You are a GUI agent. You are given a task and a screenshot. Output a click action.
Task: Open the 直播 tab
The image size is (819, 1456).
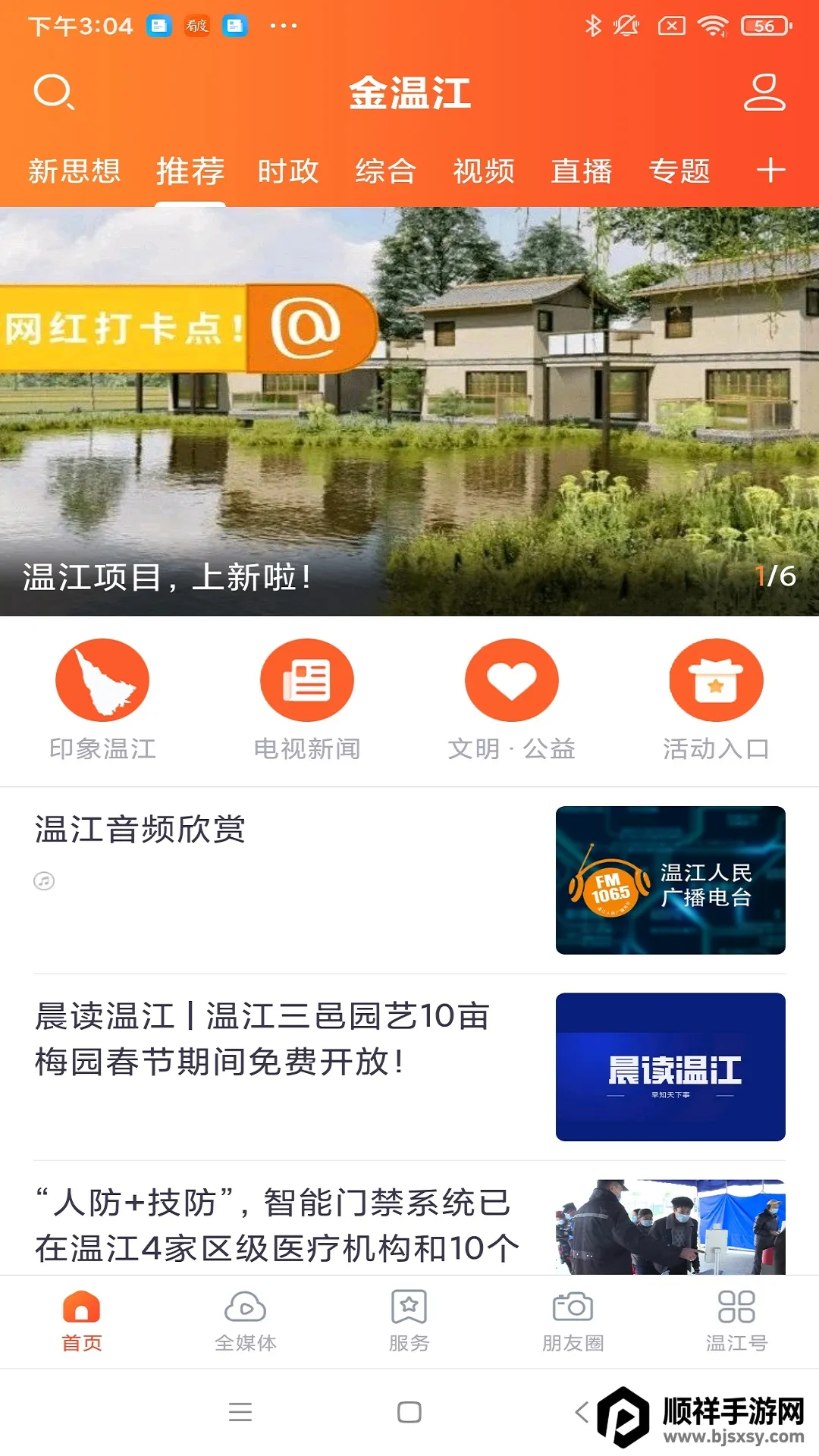(581, 171)
